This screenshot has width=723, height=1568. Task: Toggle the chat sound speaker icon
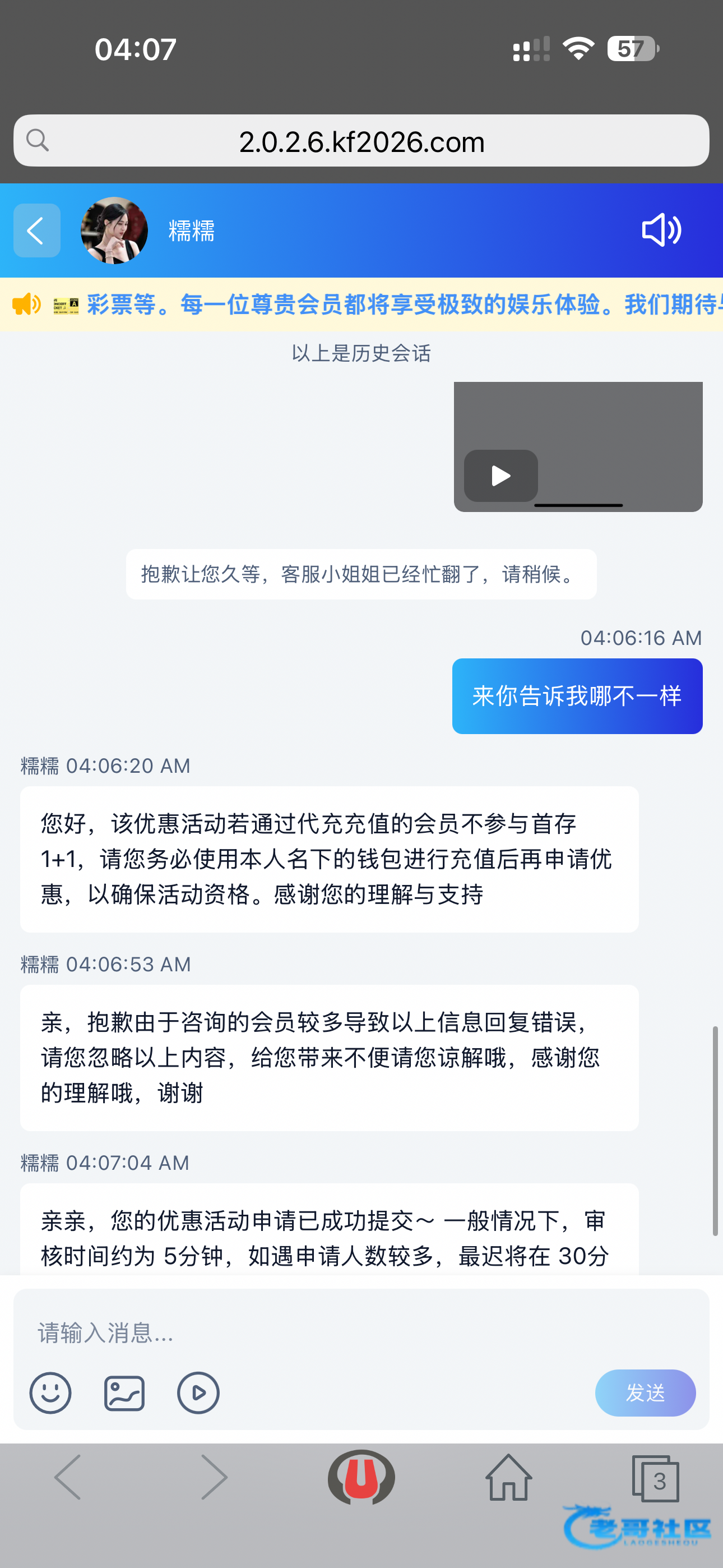[661, 230]
